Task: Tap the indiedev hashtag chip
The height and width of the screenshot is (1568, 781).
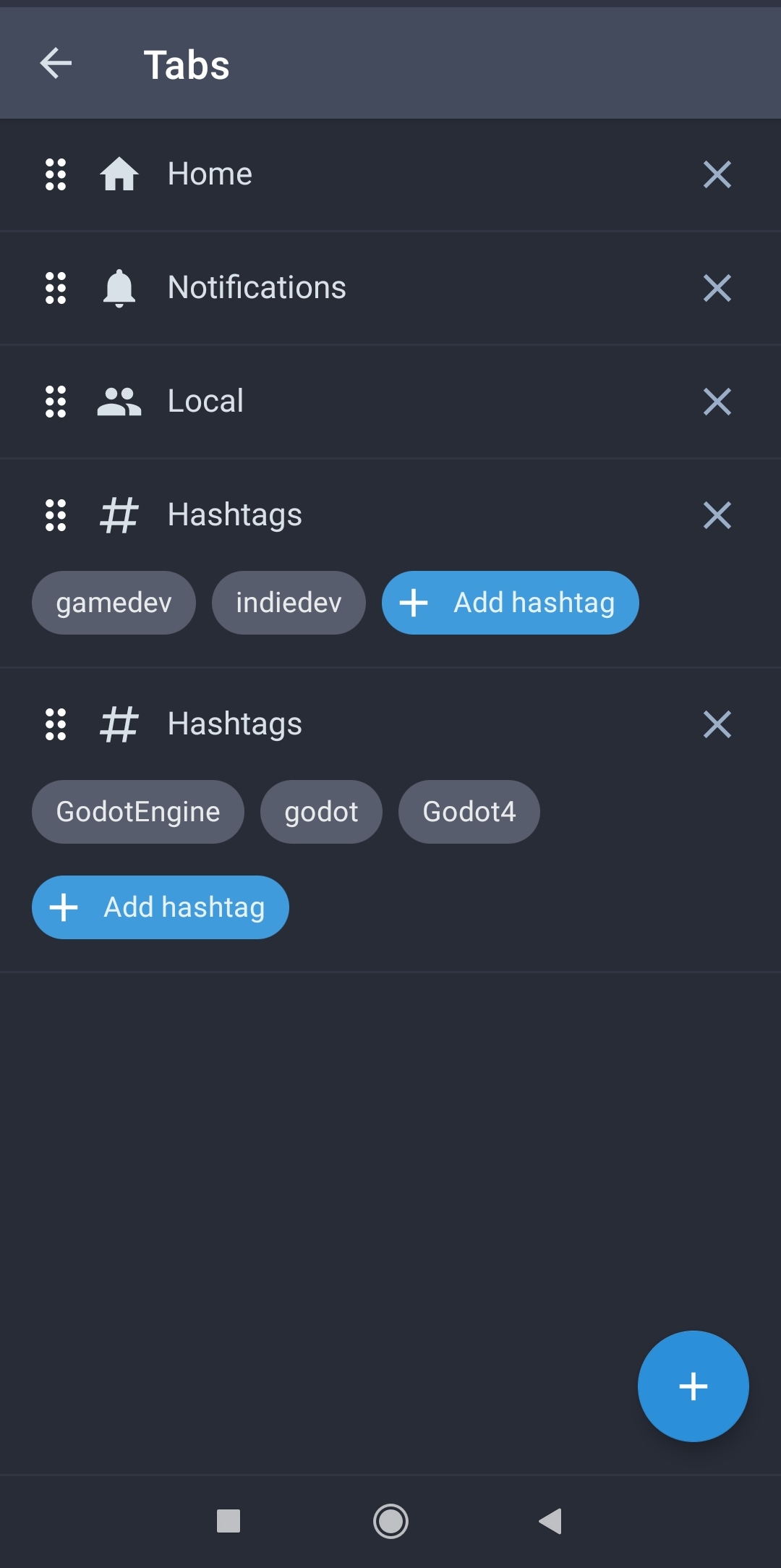Action: tap(289, 603)
